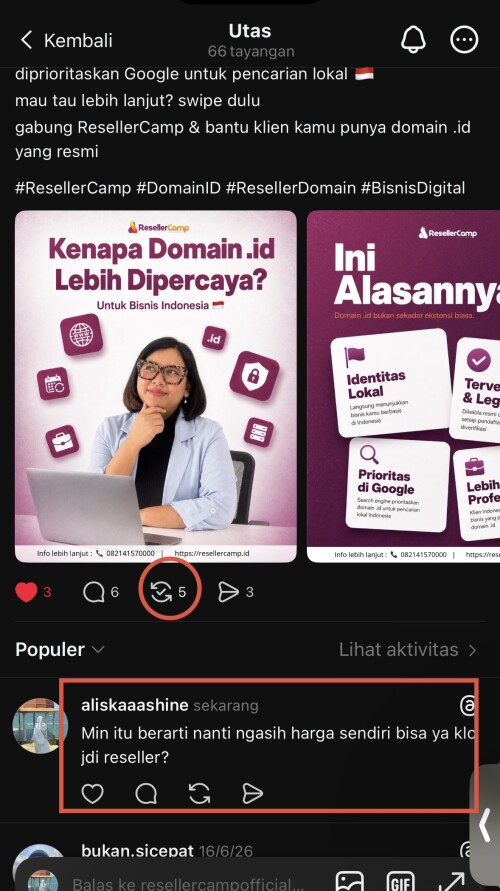Share aliskaaashine's reply
This screenshot has height=891, width=500.
click(x=253, y=793)
